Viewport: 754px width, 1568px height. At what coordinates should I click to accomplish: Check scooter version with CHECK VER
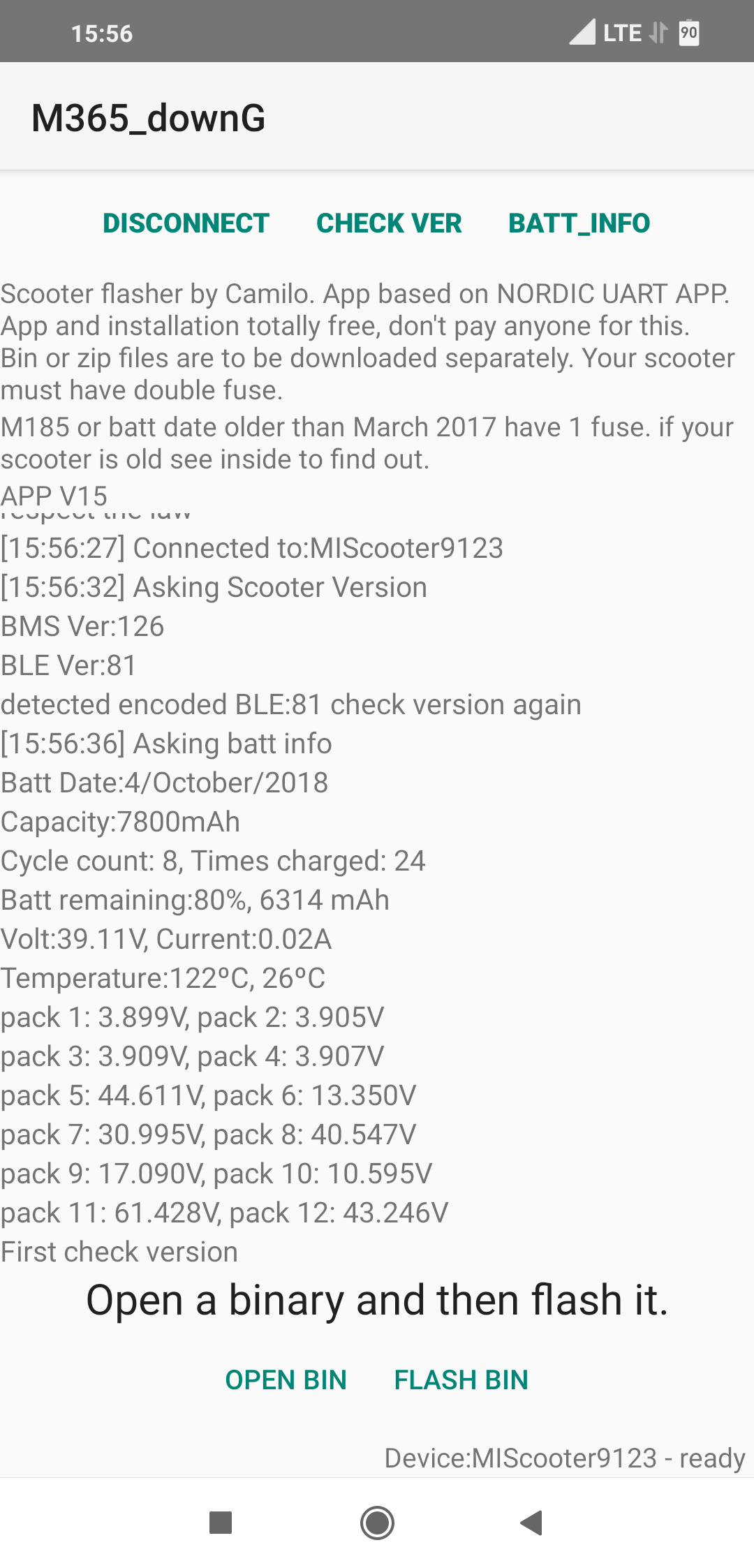(x=389, y=223)
